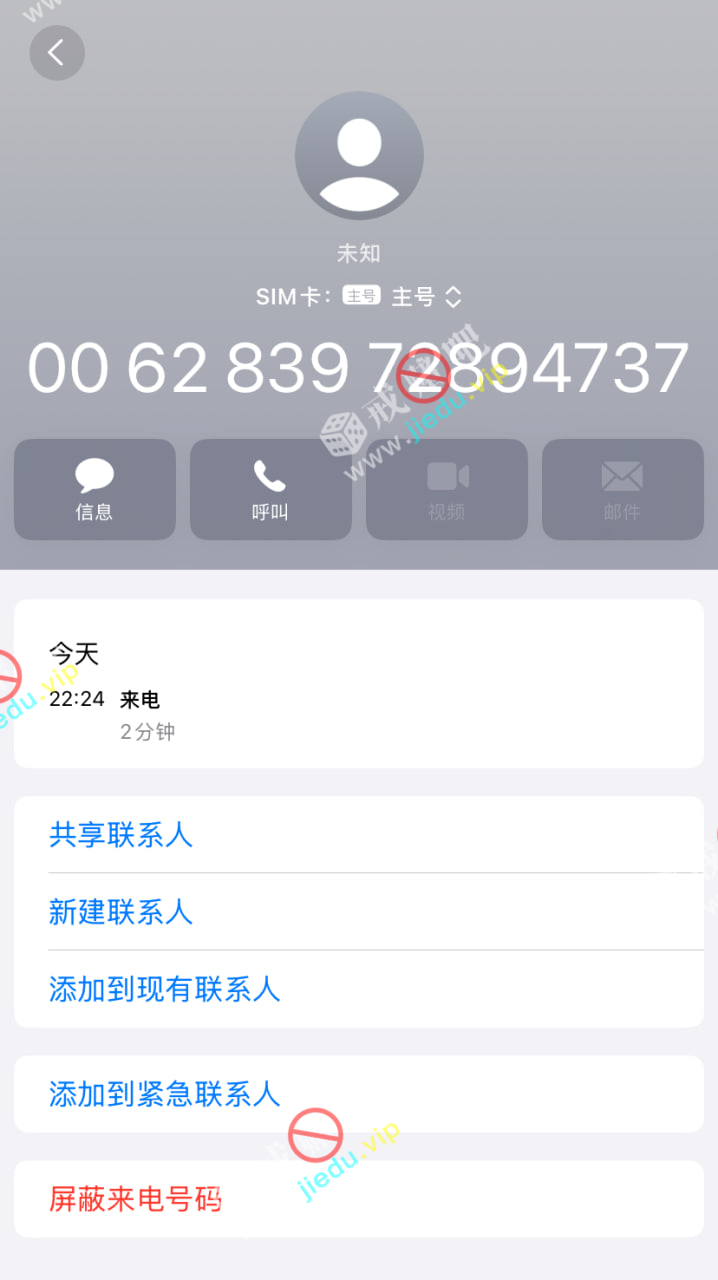Go back using the top-left arrow
Screen dimensions: 718x1280
(x=57, y=53)
